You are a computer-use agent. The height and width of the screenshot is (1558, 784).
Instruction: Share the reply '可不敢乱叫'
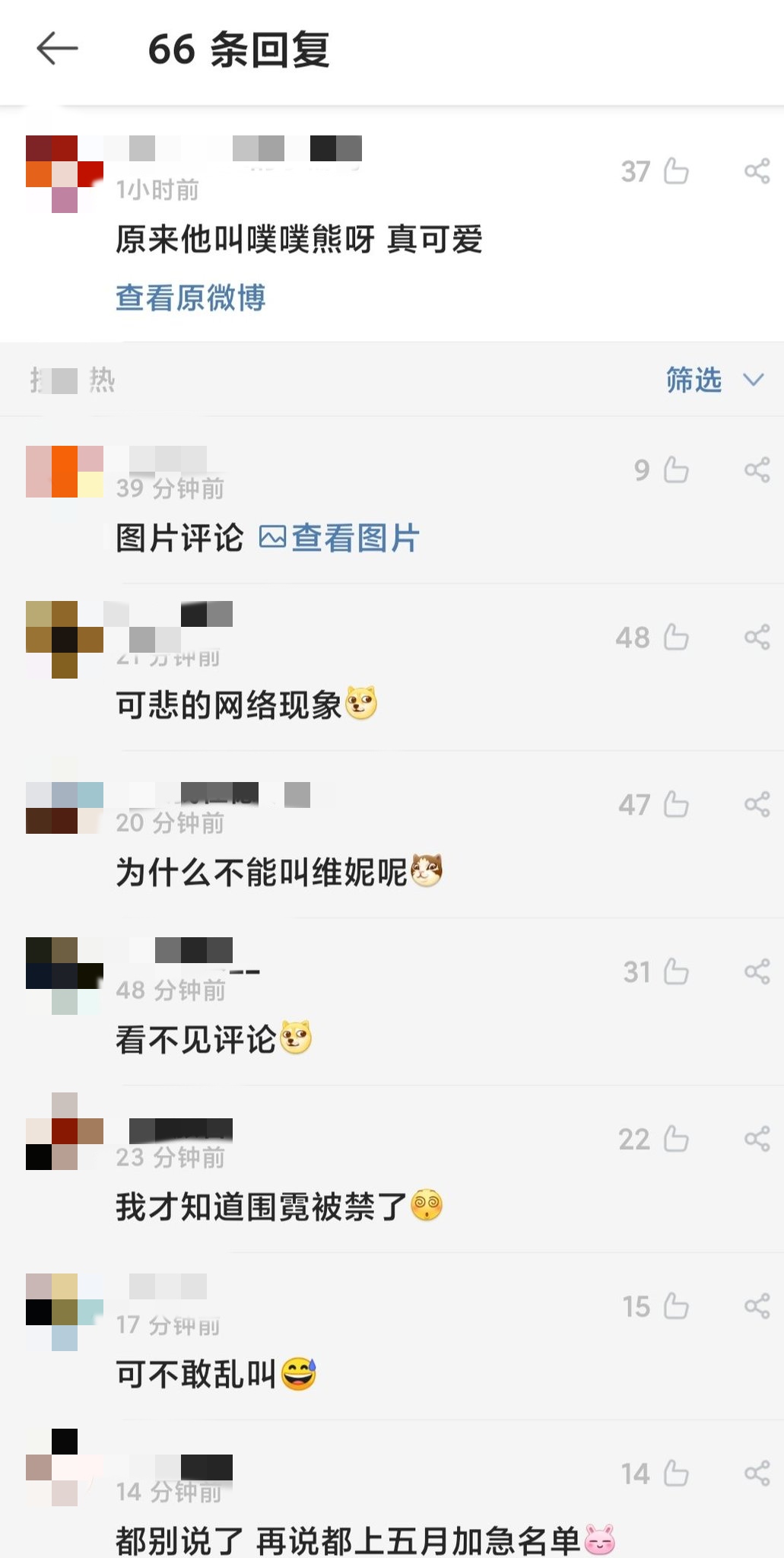pyautogui.click(x=757, y=1306)
